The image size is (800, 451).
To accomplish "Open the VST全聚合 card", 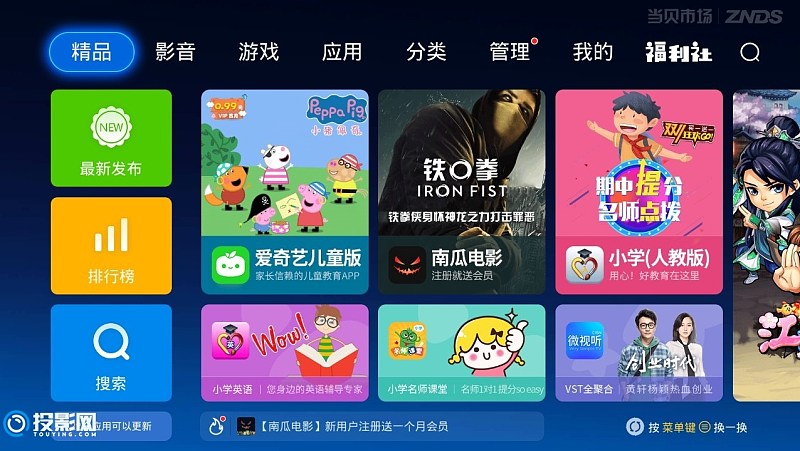I will click(x=639, y=352).
